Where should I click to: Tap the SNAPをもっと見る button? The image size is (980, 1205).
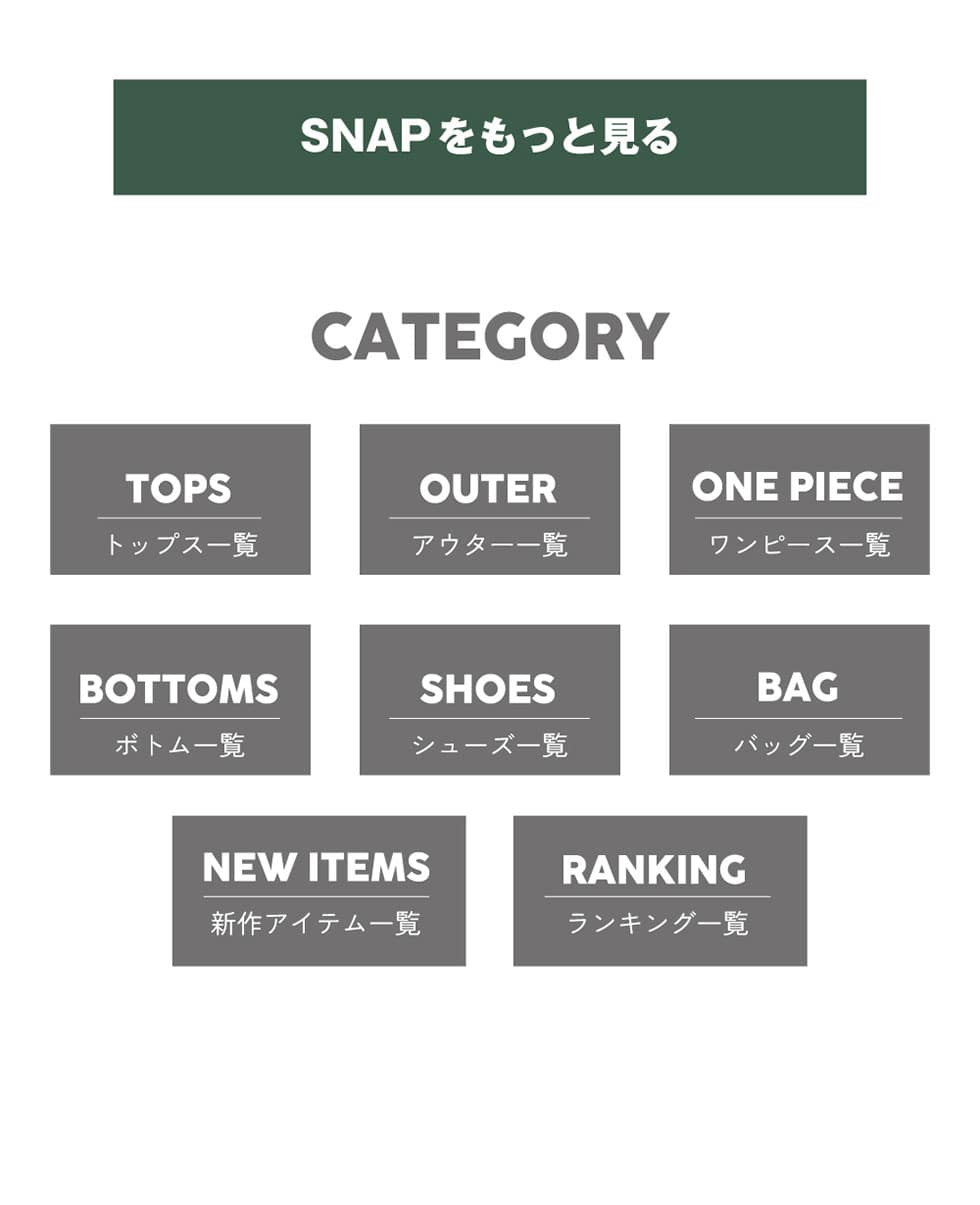point(489,137)
